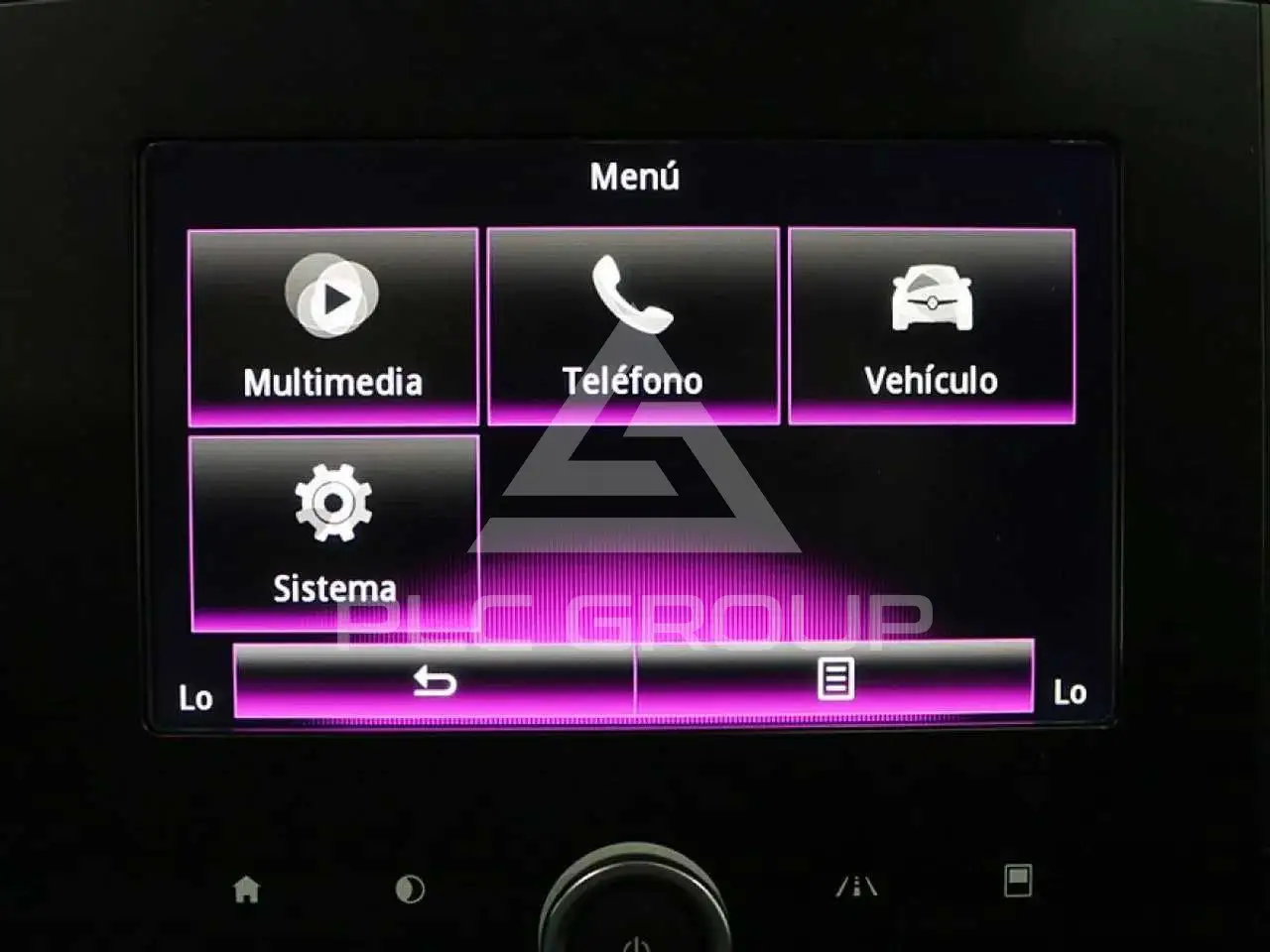Open the Teléfono menu tile
Image resolution: width=1270 pixels, height=952 pixels.
[633, 326]
